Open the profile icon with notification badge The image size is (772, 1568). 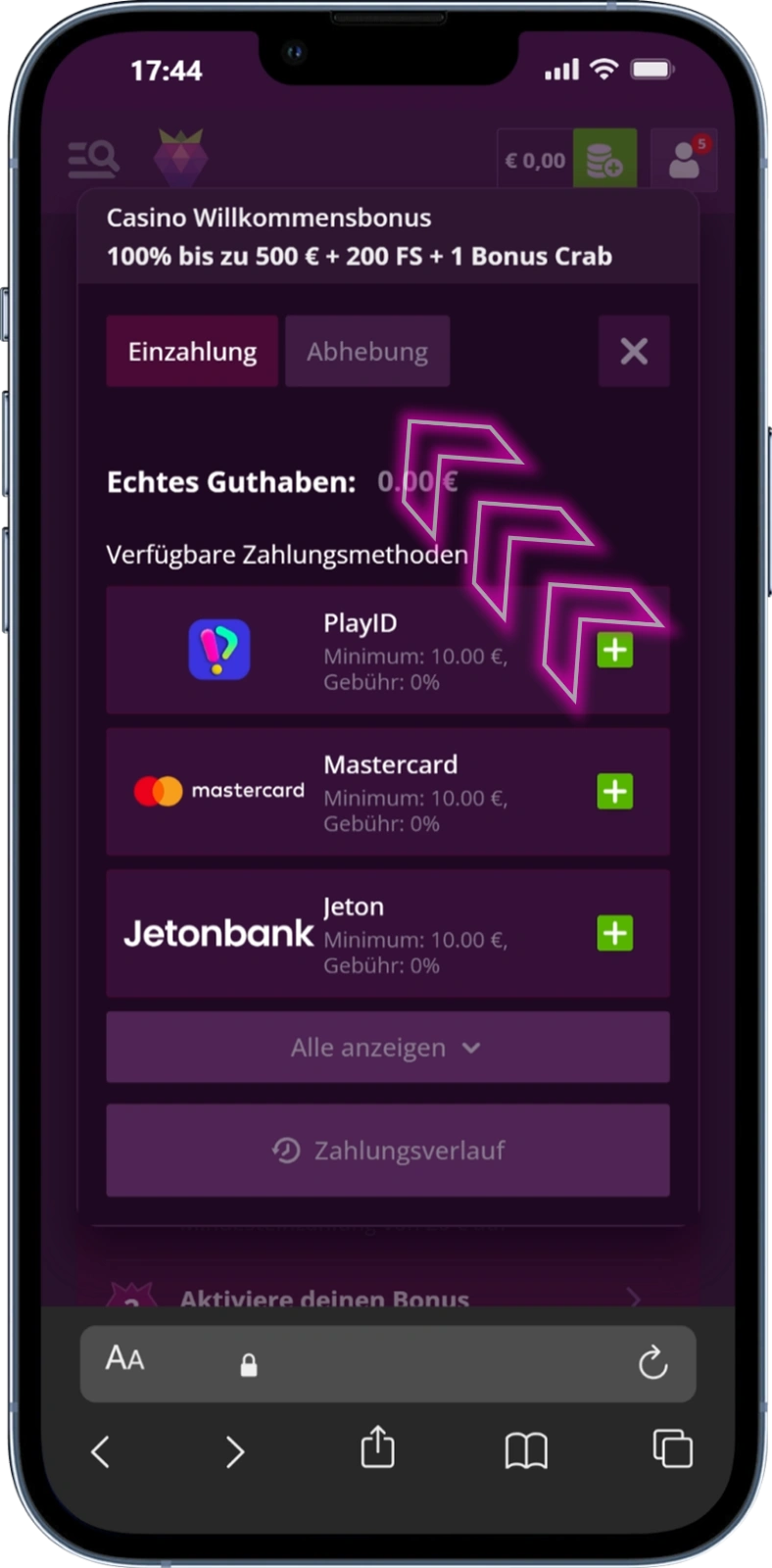click(x=683, y=159)
